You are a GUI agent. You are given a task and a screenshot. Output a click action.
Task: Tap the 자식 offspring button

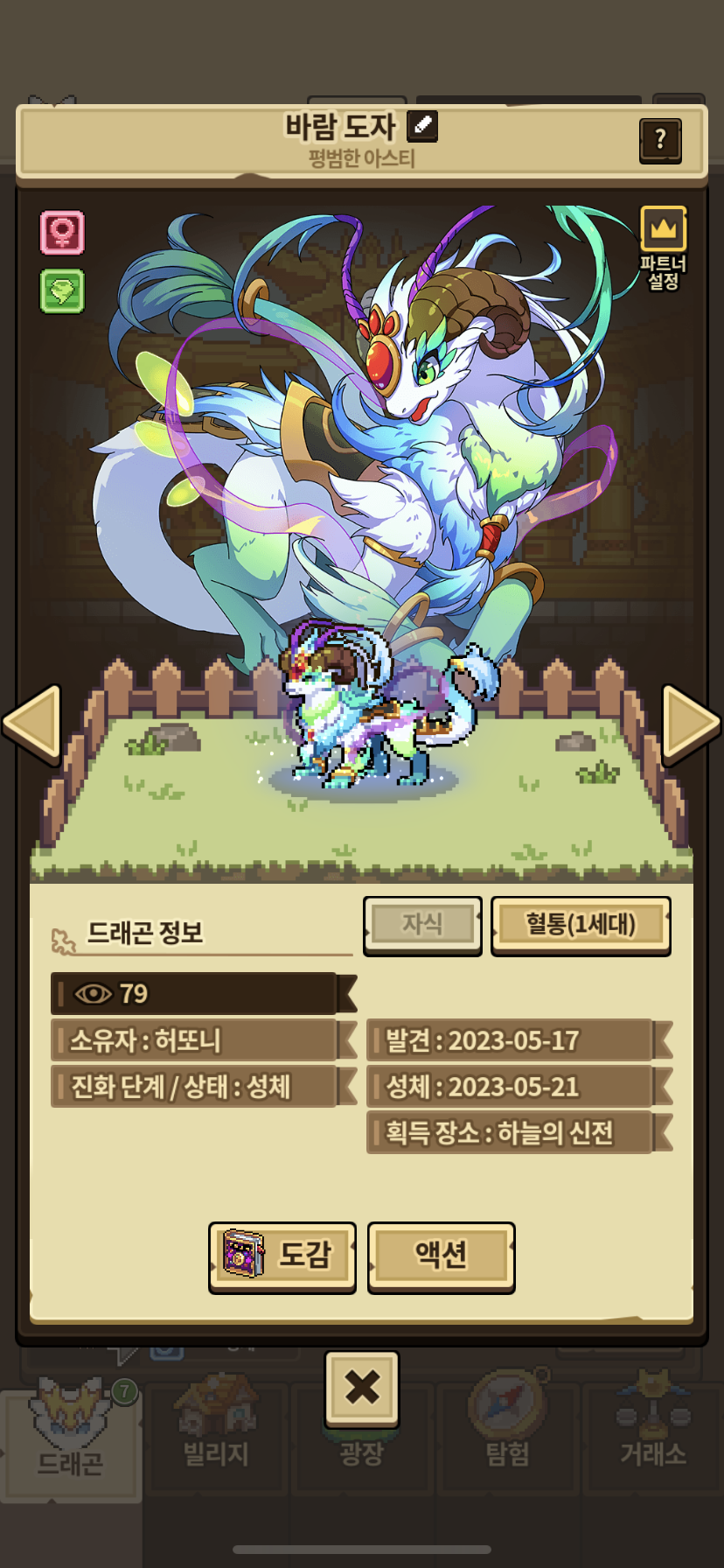422,925
